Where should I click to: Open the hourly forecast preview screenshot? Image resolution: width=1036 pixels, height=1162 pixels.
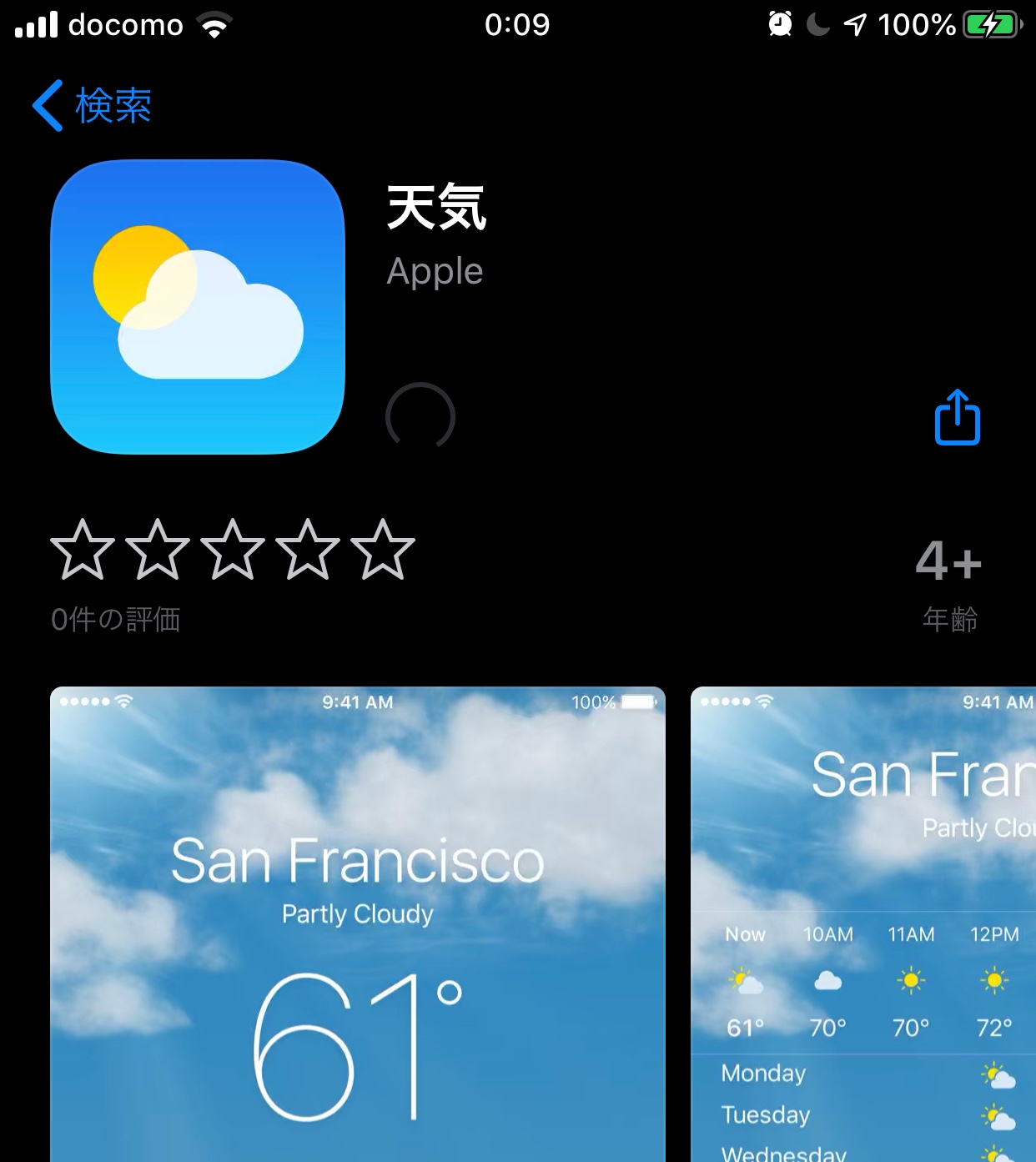863,923
